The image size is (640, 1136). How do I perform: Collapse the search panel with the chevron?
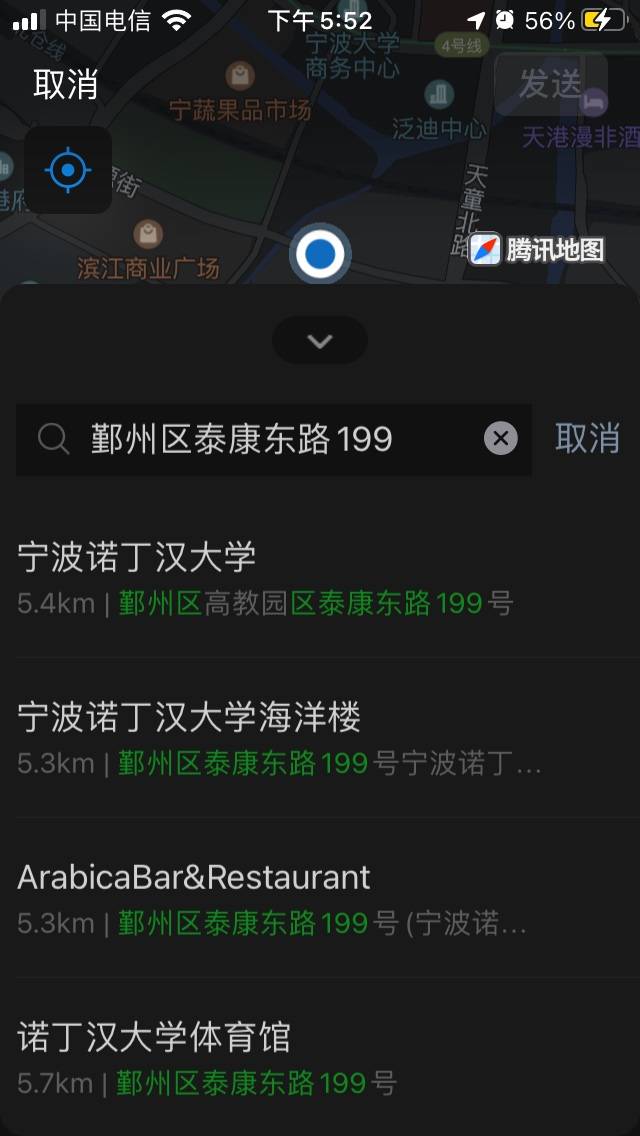(x=320, y=341)
